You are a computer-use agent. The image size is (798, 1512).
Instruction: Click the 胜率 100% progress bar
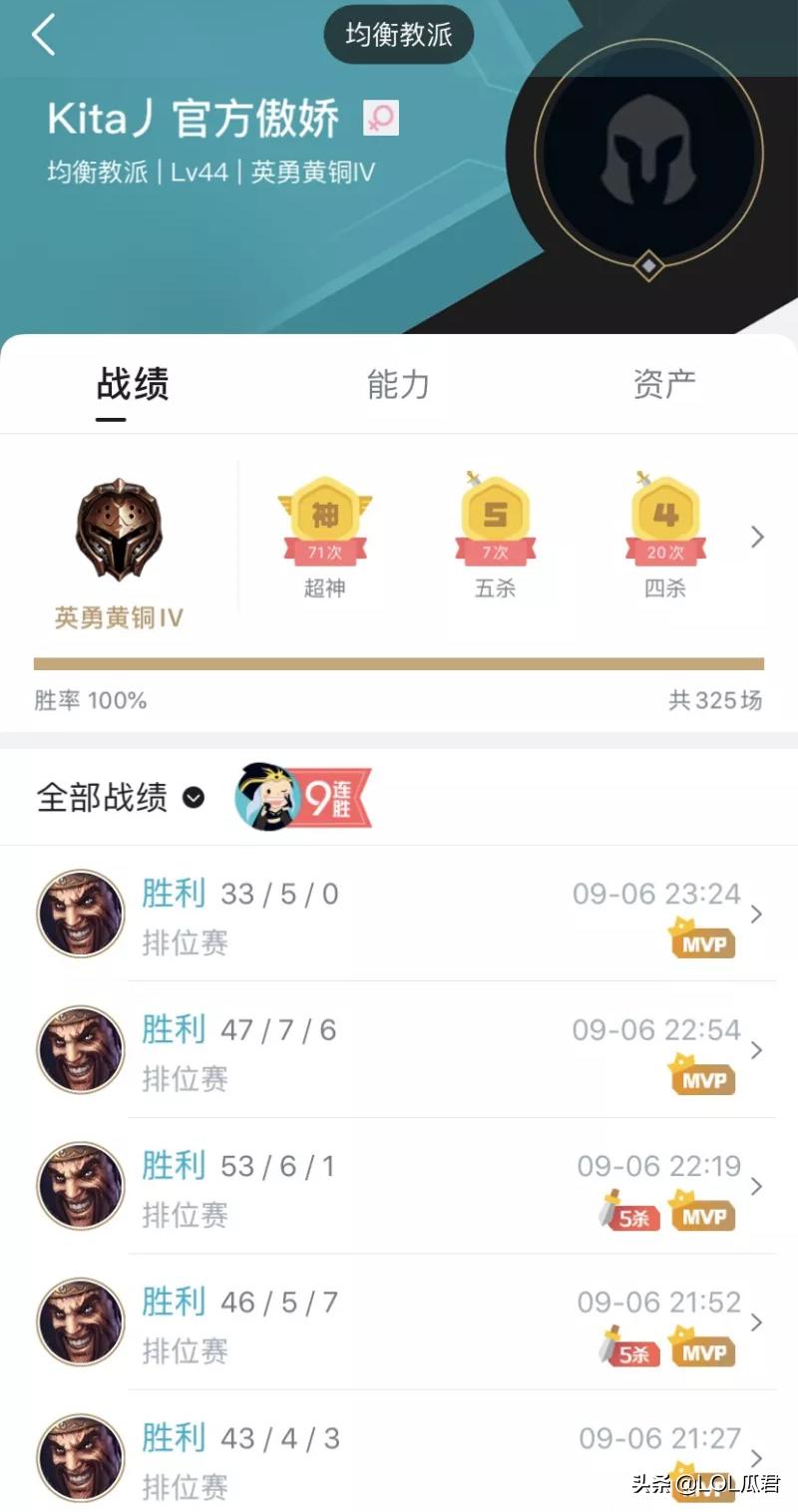click(399, 661)
